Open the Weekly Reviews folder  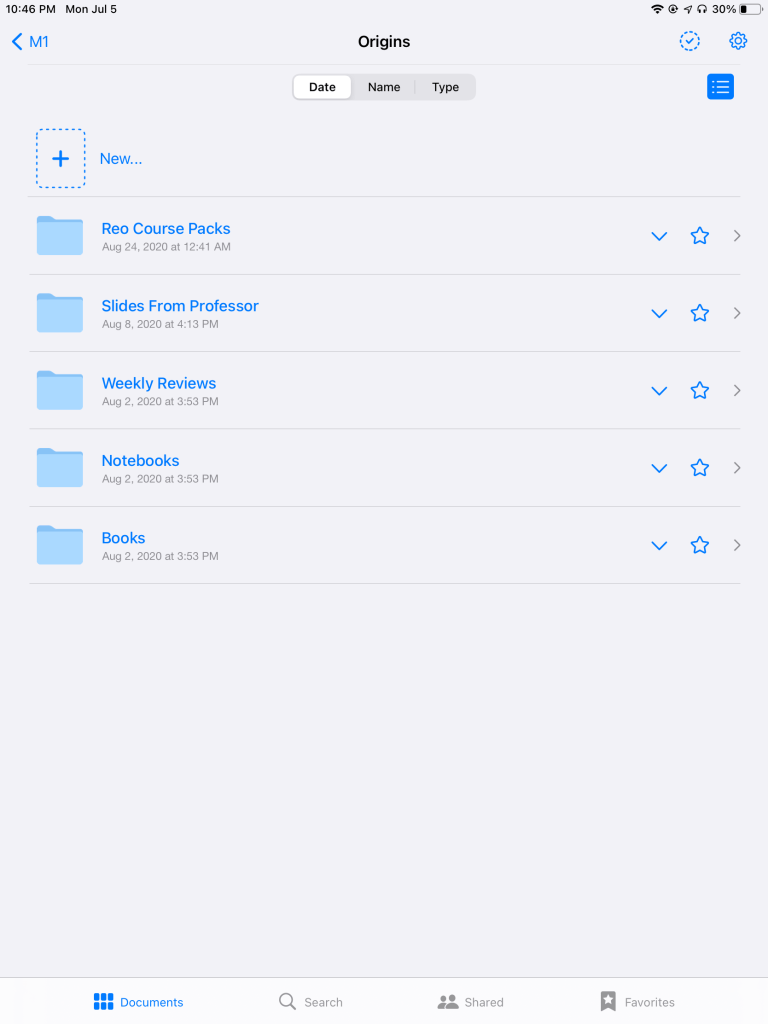tap(159, 383)
